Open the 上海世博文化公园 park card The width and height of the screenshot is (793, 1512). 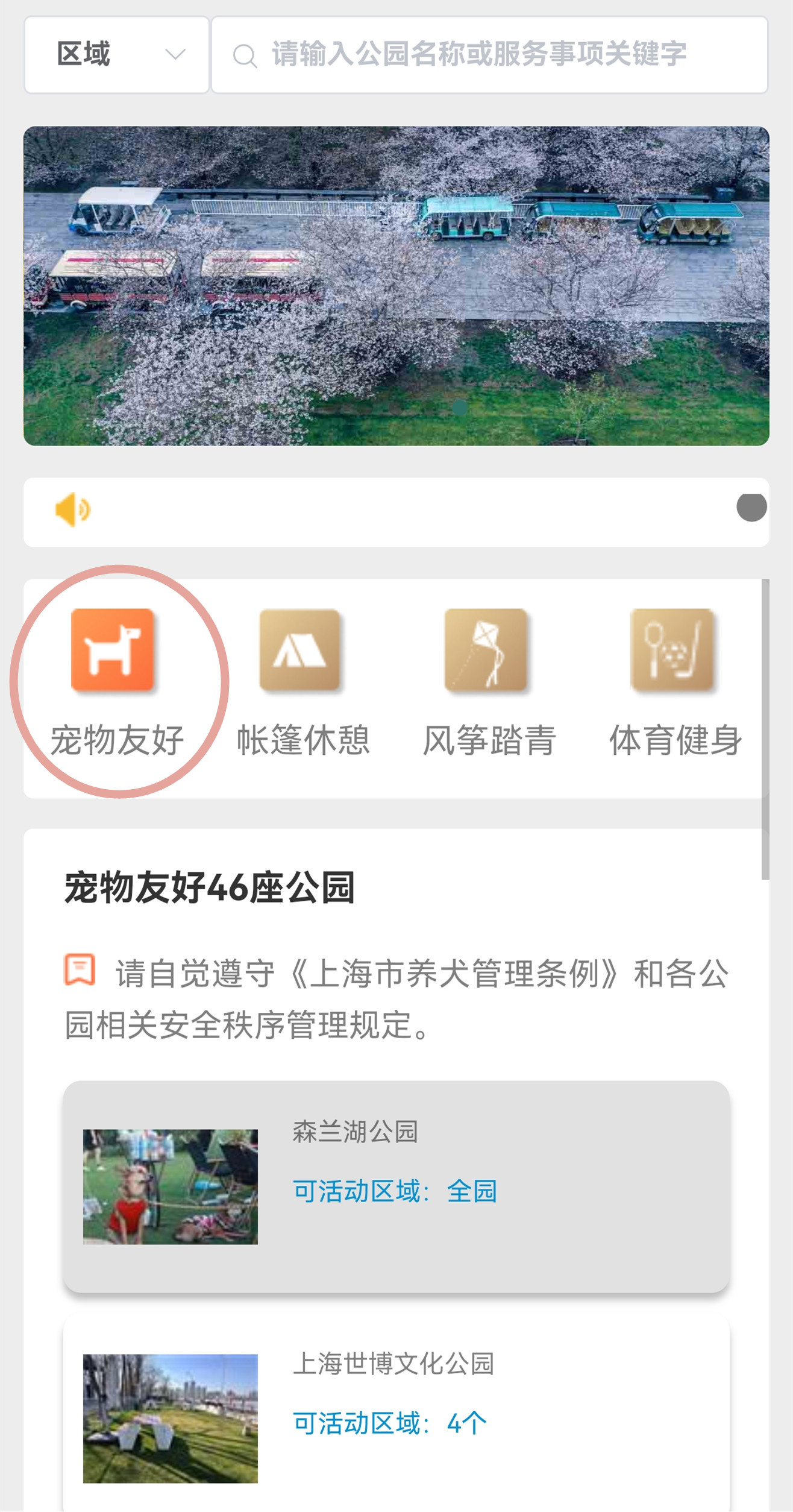coord(396,1417)
